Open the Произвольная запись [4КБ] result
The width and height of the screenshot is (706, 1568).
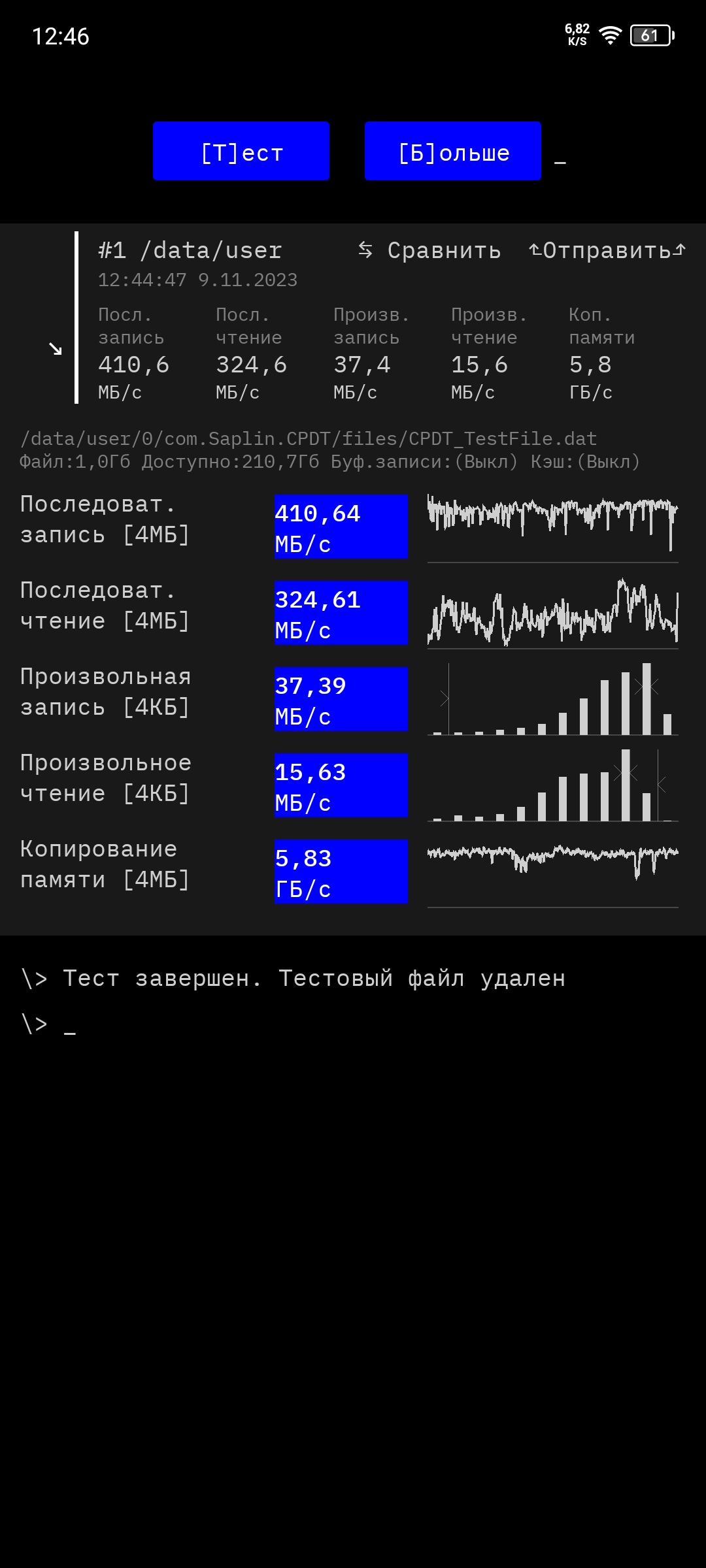point(349,699)
